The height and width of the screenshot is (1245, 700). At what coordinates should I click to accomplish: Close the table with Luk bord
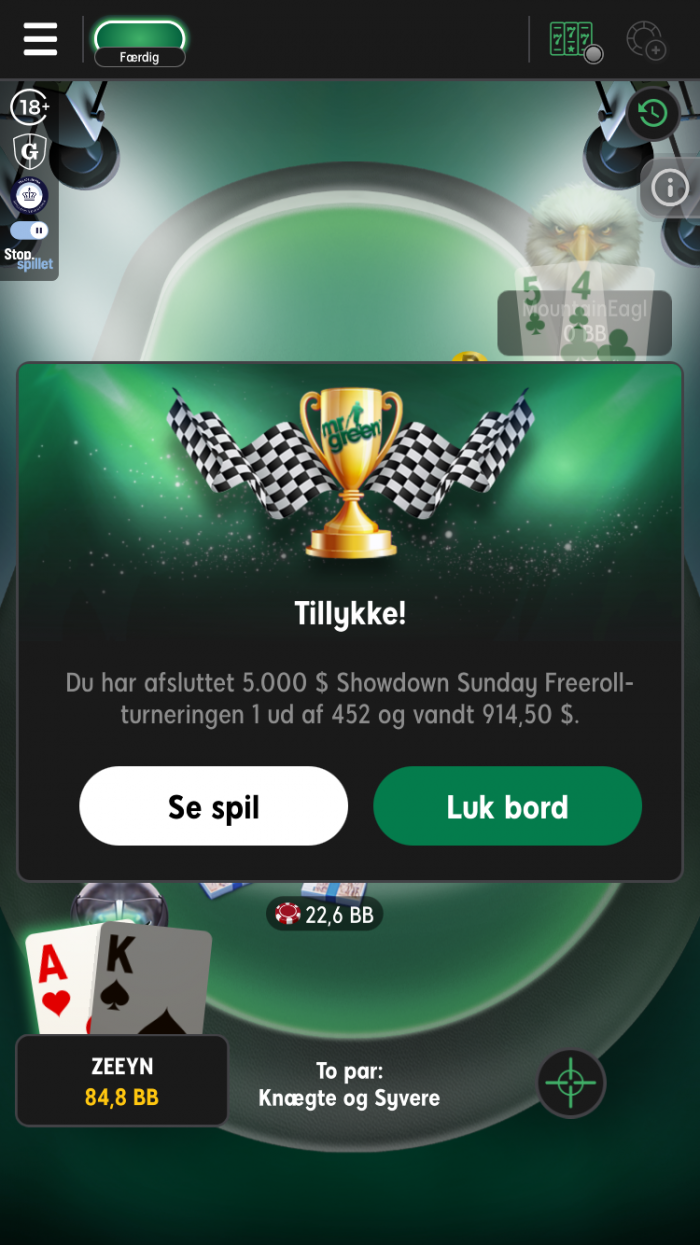(x=507, y=807)
